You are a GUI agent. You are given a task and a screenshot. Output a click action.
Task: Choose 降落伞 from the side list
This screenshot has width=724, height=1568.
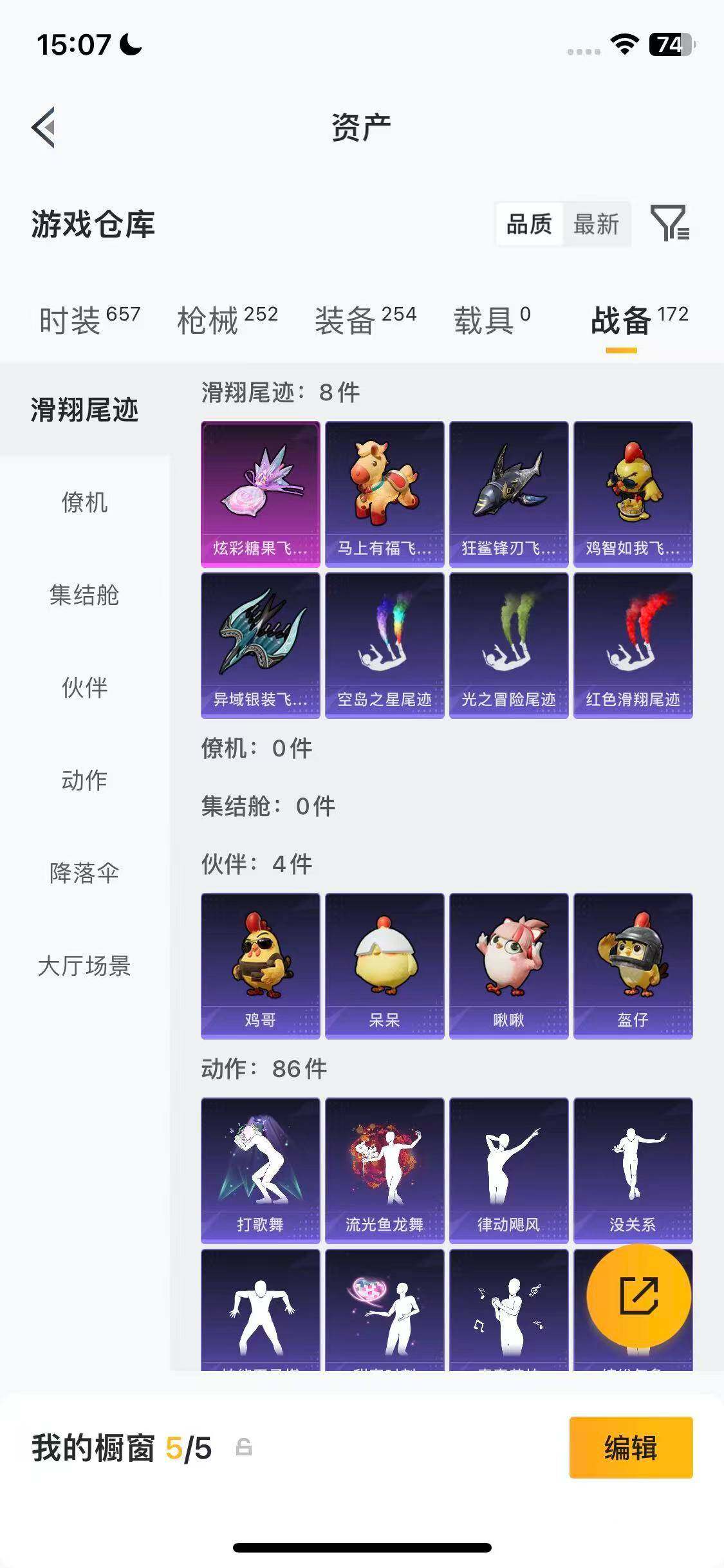84,873
